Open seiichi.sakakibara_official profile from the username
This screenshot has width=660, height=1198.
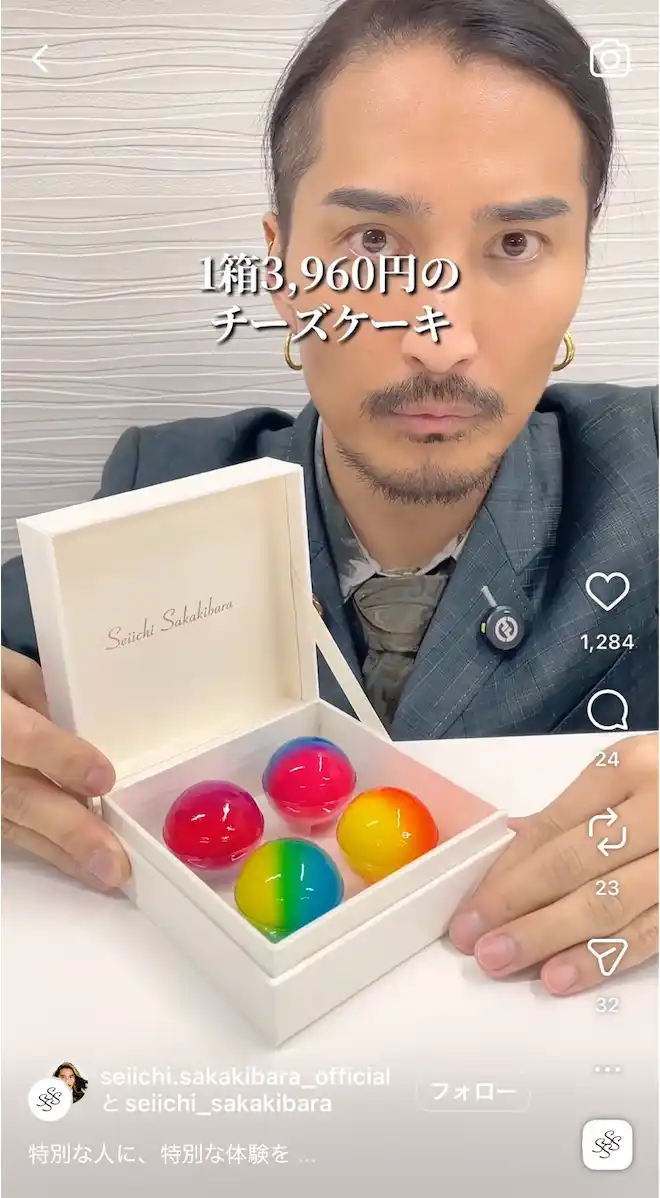point(244,1077)
